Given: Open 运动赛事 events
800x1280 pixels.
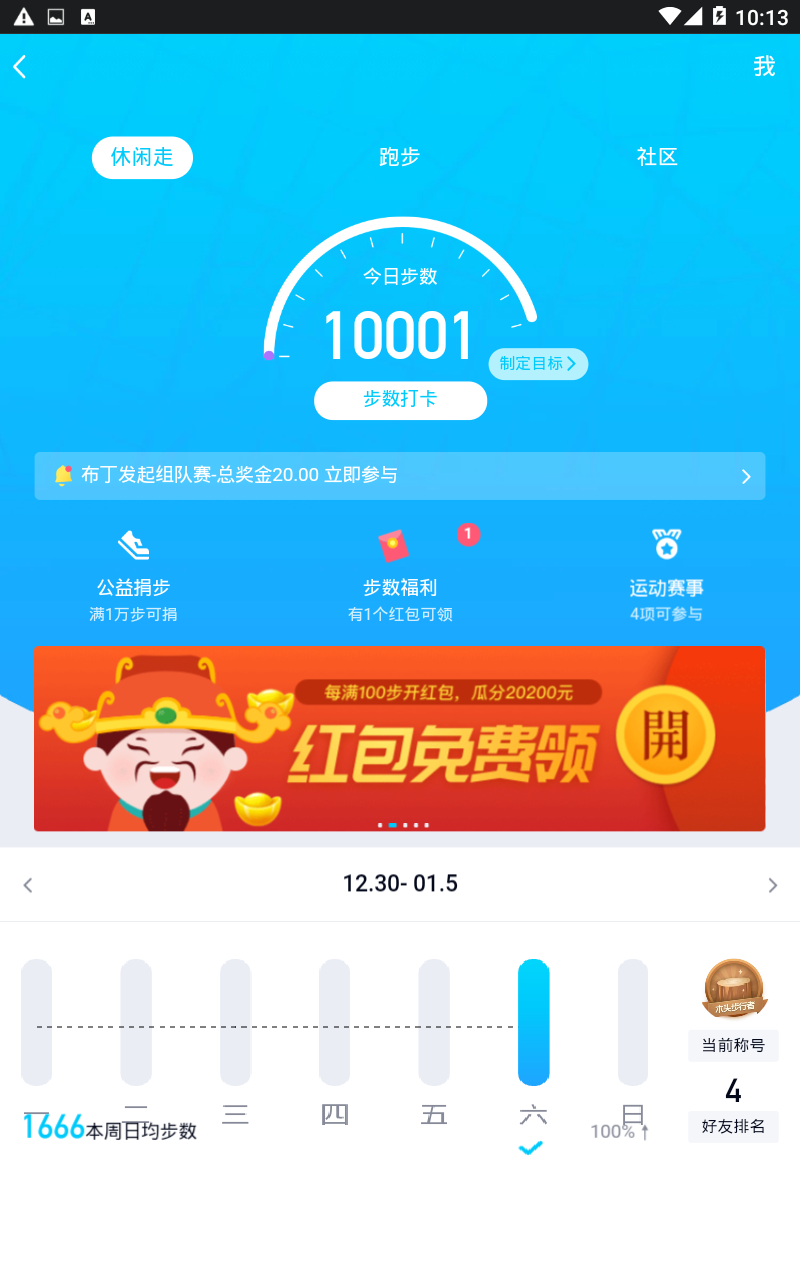Looking at the screenshot, I should point(666,575).
